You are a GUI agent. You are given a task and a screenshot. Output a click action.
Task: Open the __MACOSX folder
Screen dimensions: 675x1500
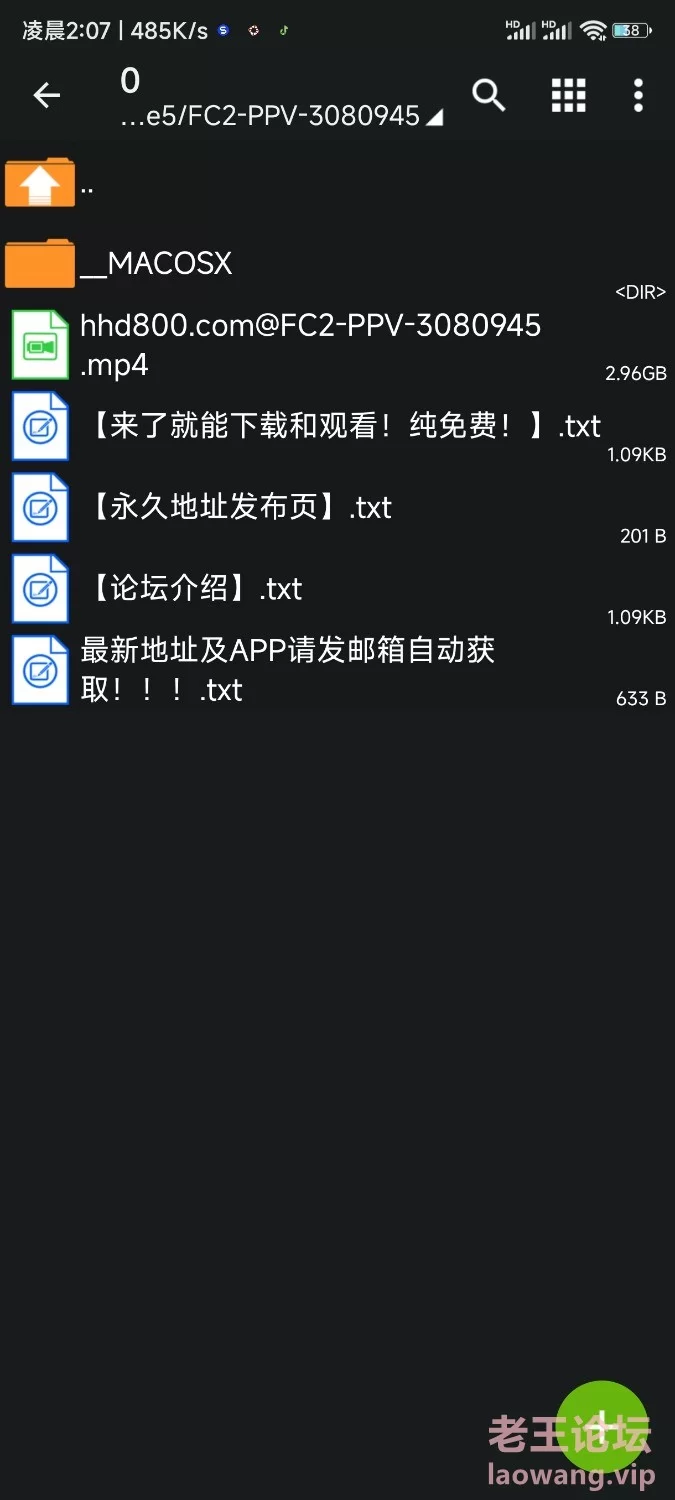point(337,264)
